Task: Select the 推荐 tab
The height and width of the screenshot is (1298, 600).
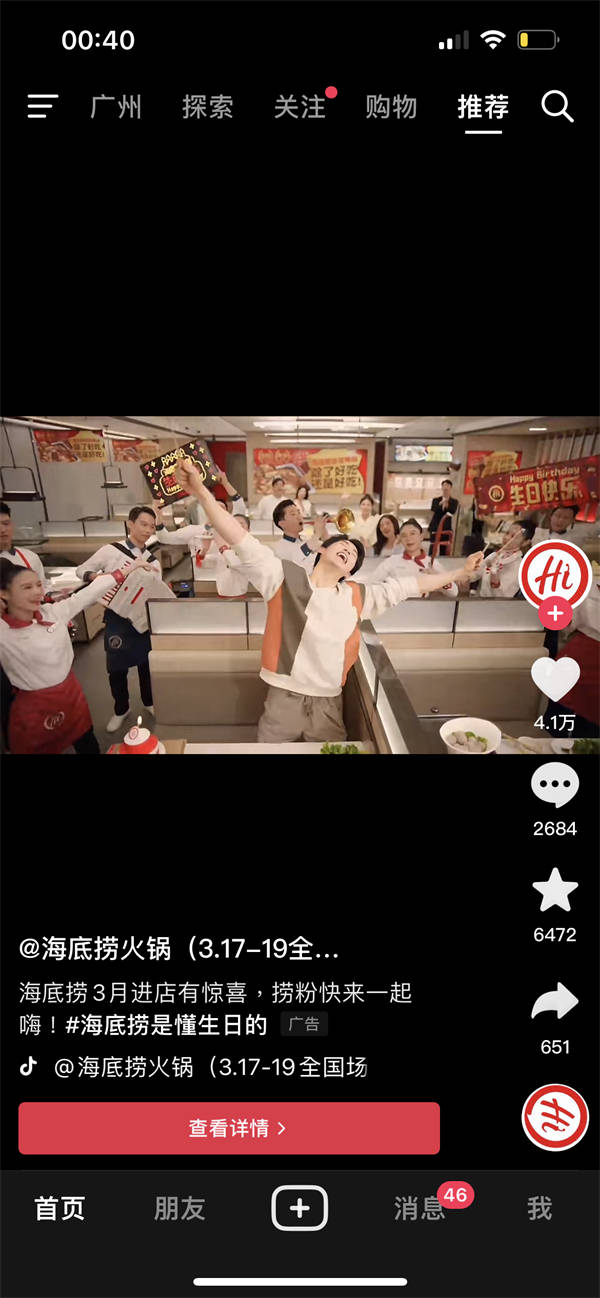Action: pyautogui.click(x=483, y=107)
